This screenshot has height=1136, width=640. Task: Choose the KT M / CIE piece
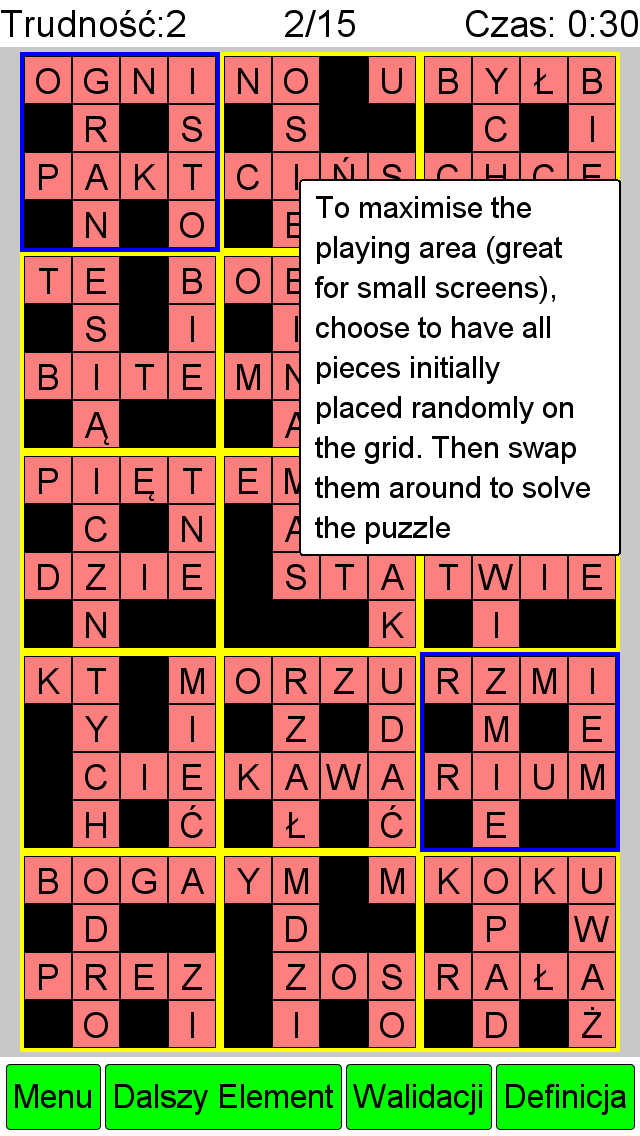click(x=120, y=752)
